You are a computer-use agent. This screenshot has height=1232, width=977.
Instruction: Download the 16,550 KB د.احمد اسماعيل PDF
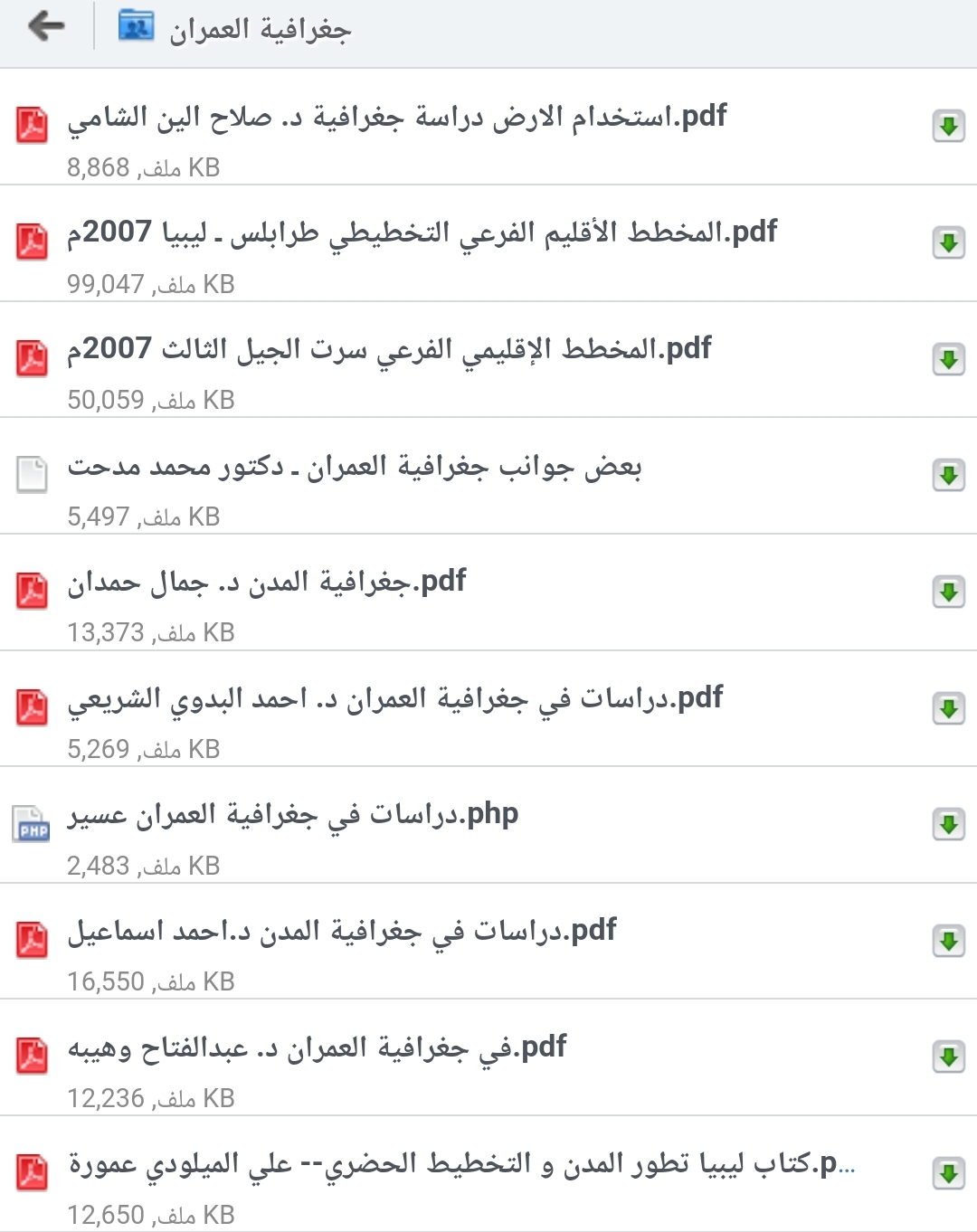[x=948, y=941]
